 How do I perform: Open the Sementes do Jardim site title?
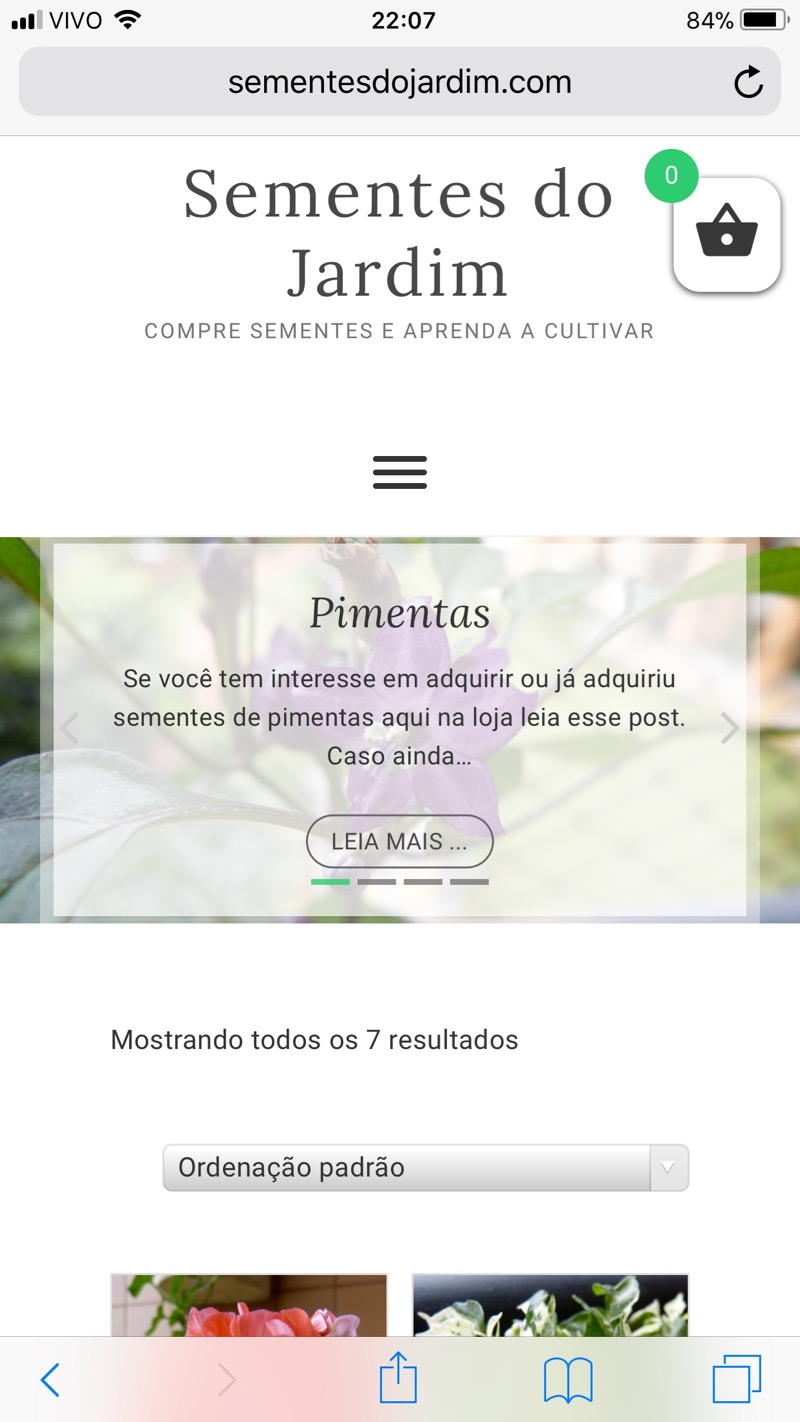(398, 233)
